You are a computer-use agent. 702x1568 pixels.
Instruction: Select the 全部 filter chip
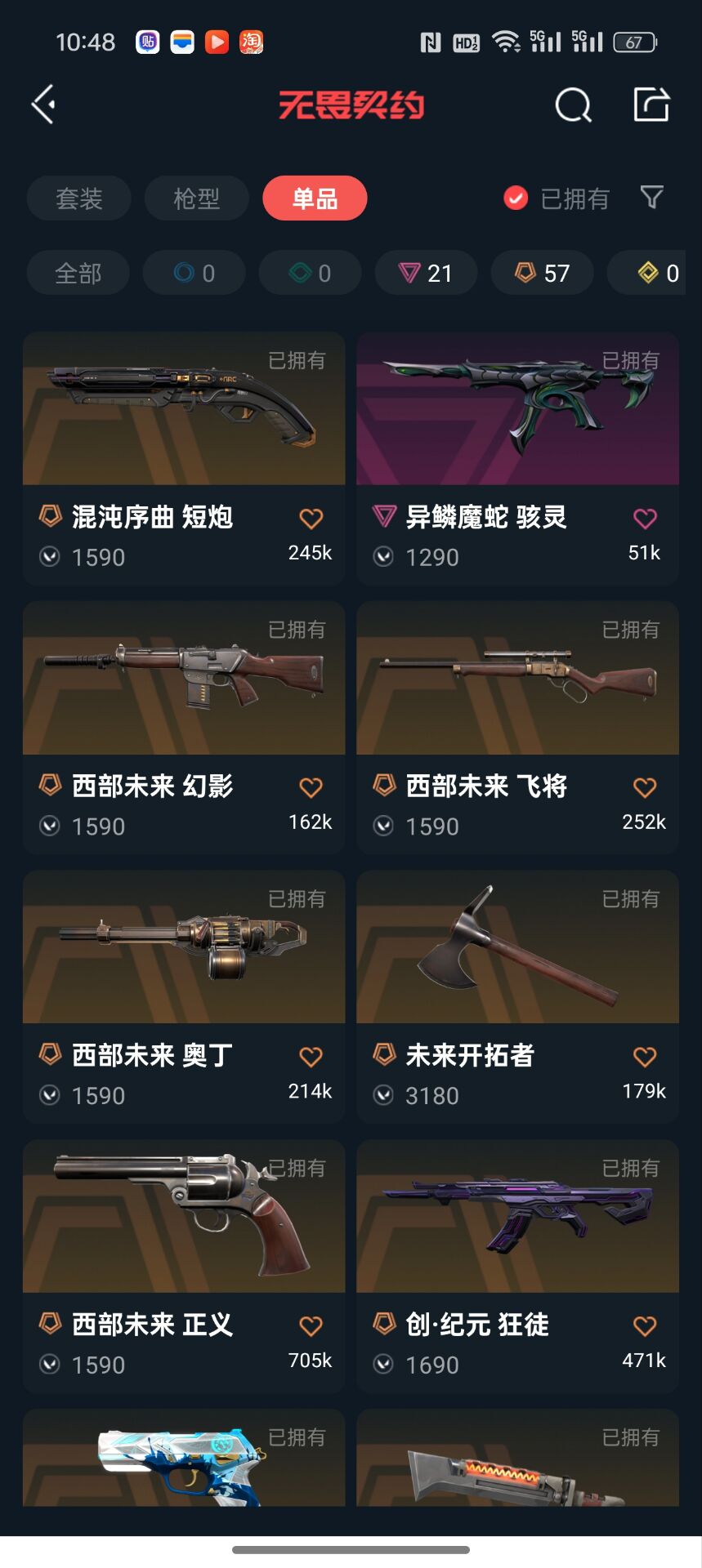click(78, 273)
